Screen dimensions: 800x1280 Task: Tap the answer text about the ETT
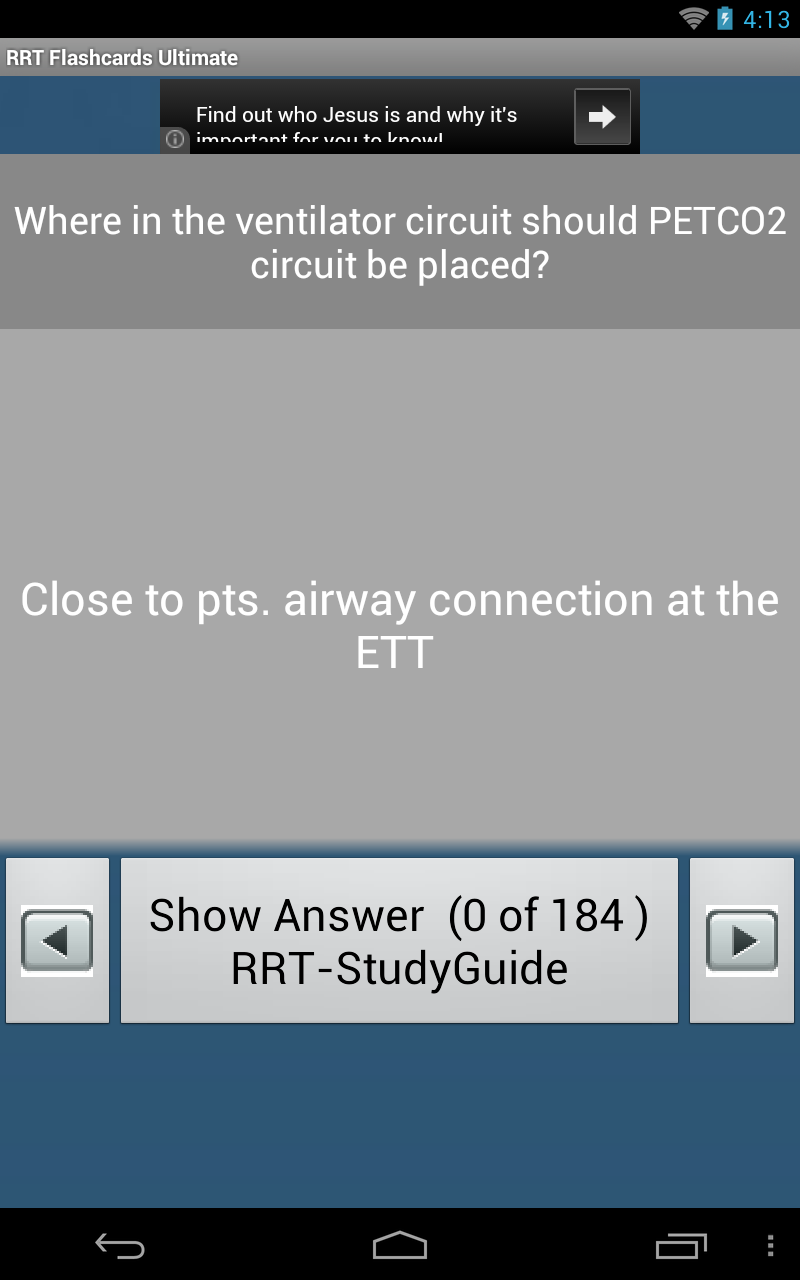pyautogui.click(x=400, y=624)
